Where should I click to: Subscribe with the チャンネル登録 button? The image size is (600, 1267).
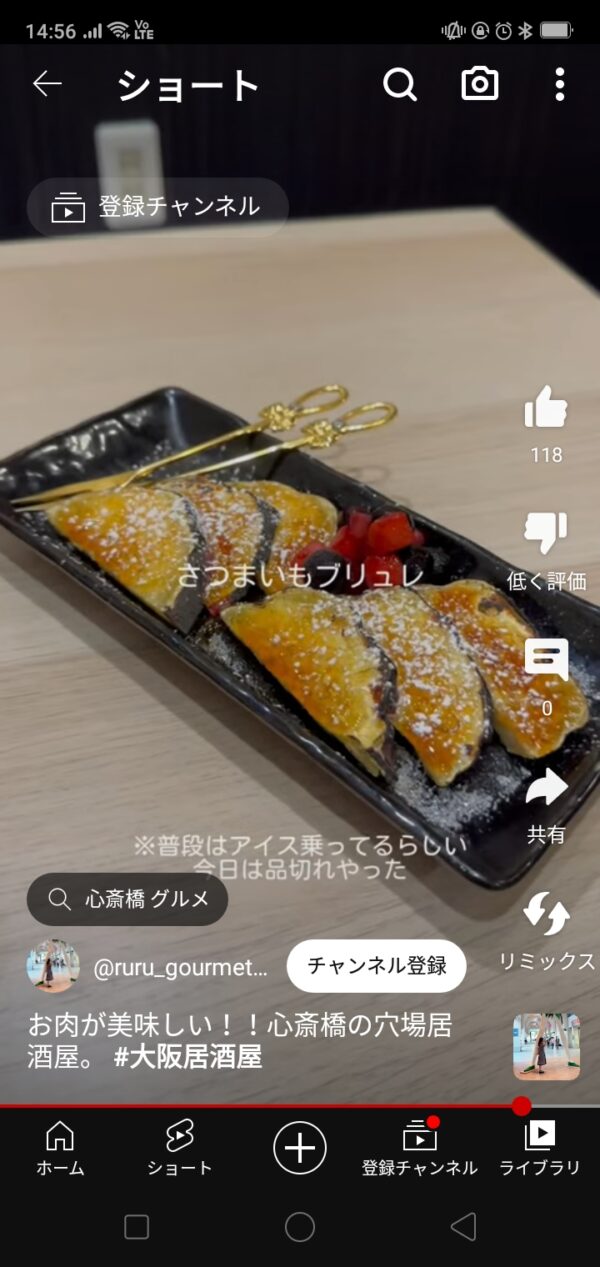376,966
